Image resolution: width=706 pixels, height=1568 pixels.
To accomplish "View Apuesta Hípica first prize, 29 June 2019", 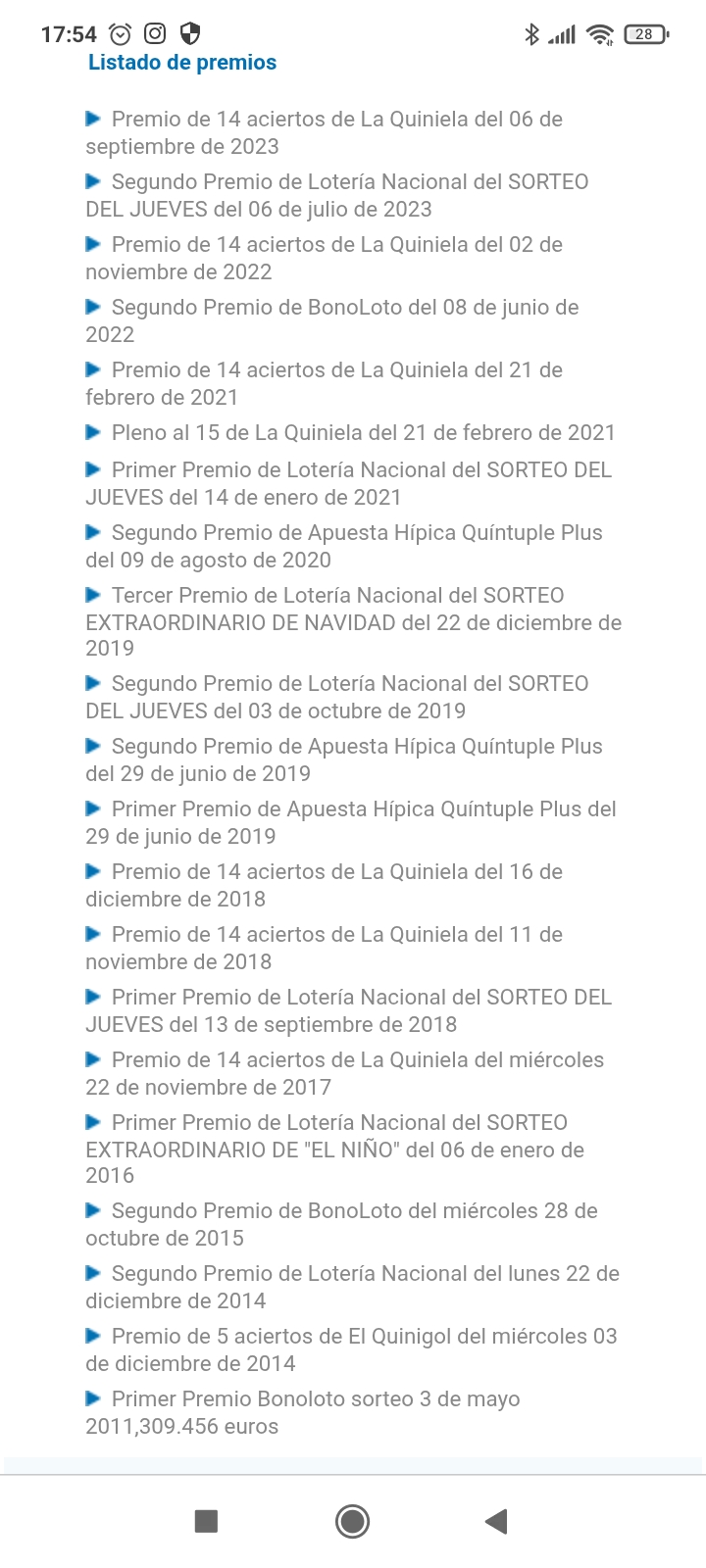I will click(363, 809).
